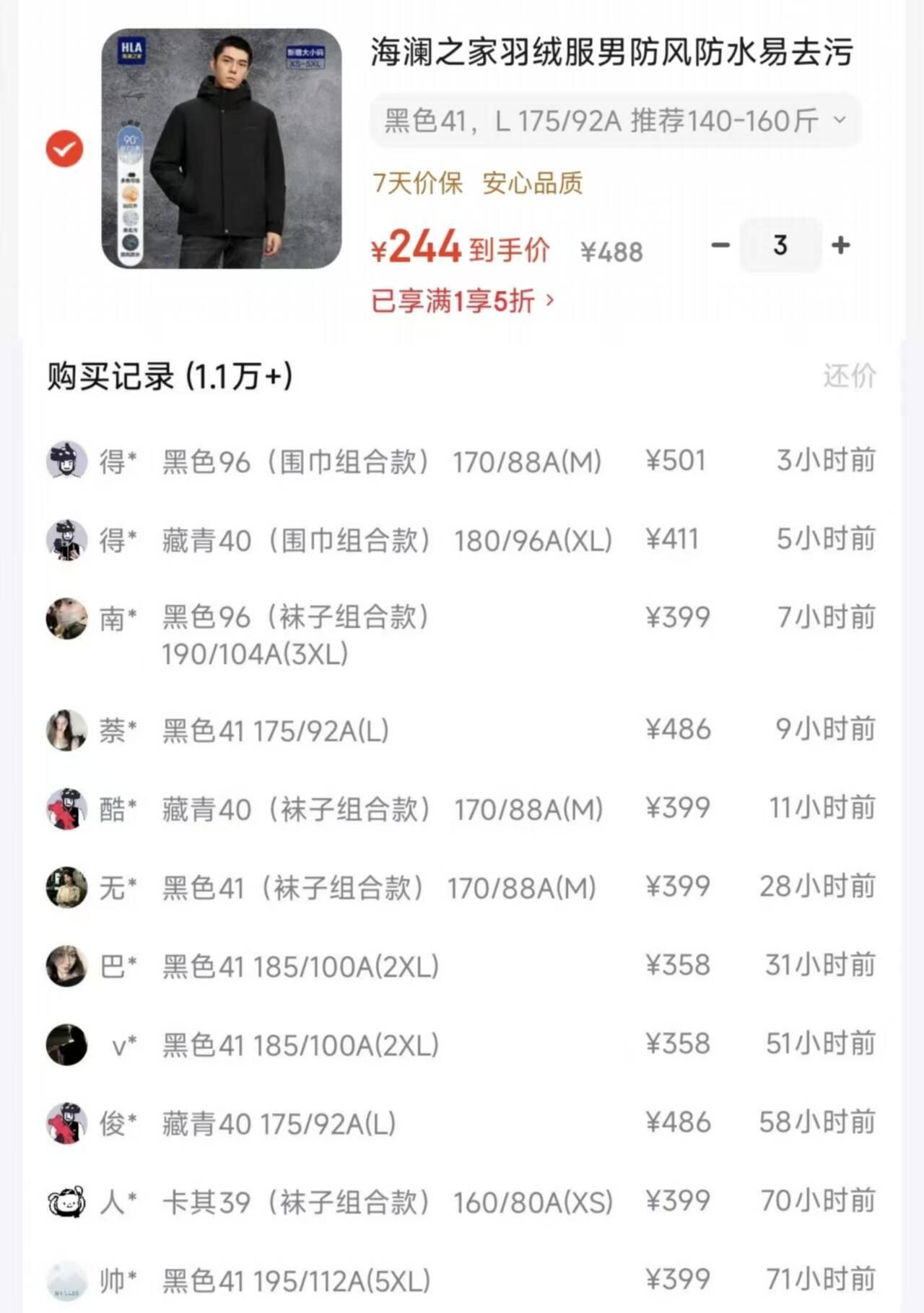Tap 还价 next to purchase records

(x=850, y=376)
